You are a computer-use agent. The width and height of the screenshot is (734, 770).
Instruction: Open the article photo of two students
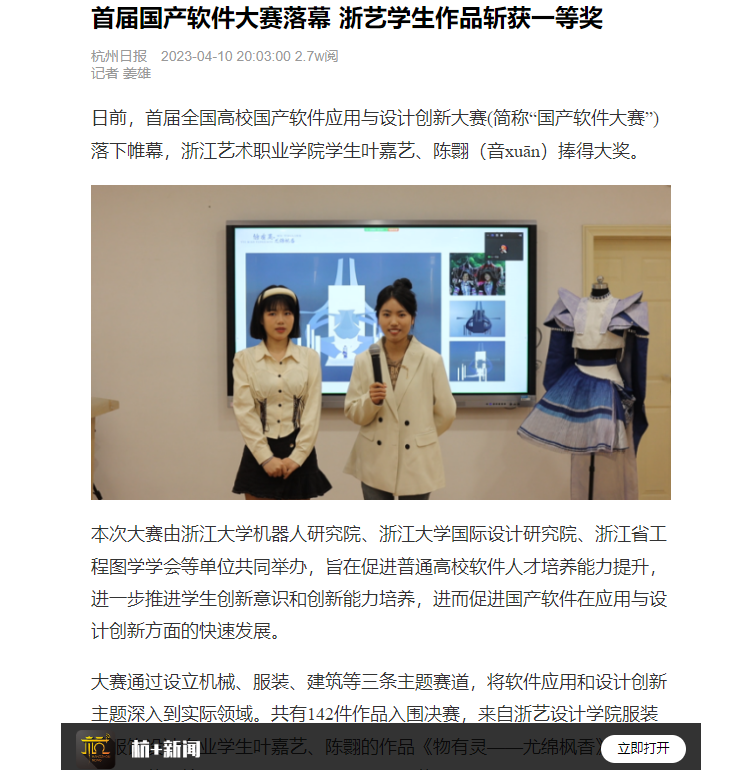381,342
